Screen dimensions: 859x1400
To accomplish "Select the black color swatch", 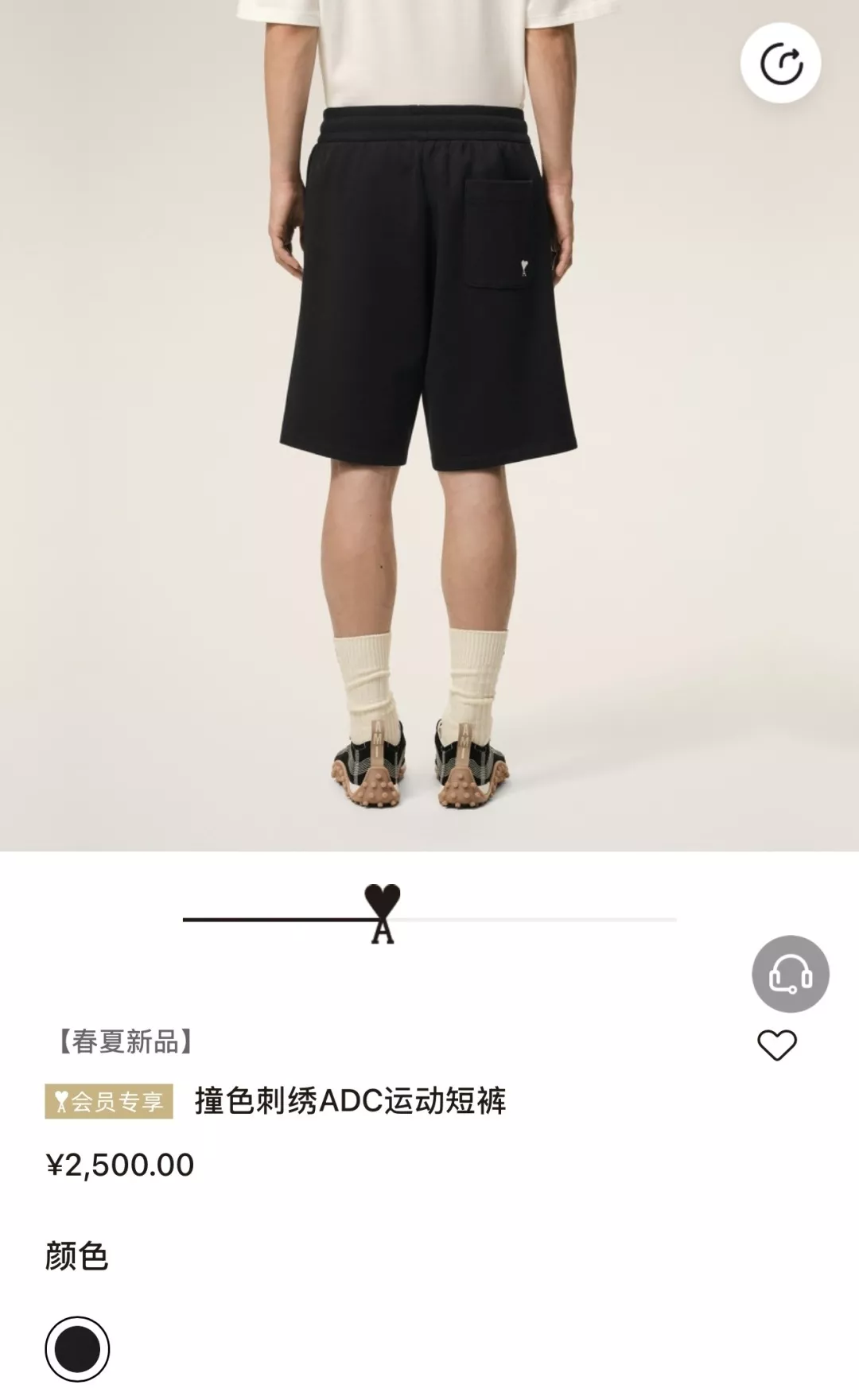I will click(77, 1349).
